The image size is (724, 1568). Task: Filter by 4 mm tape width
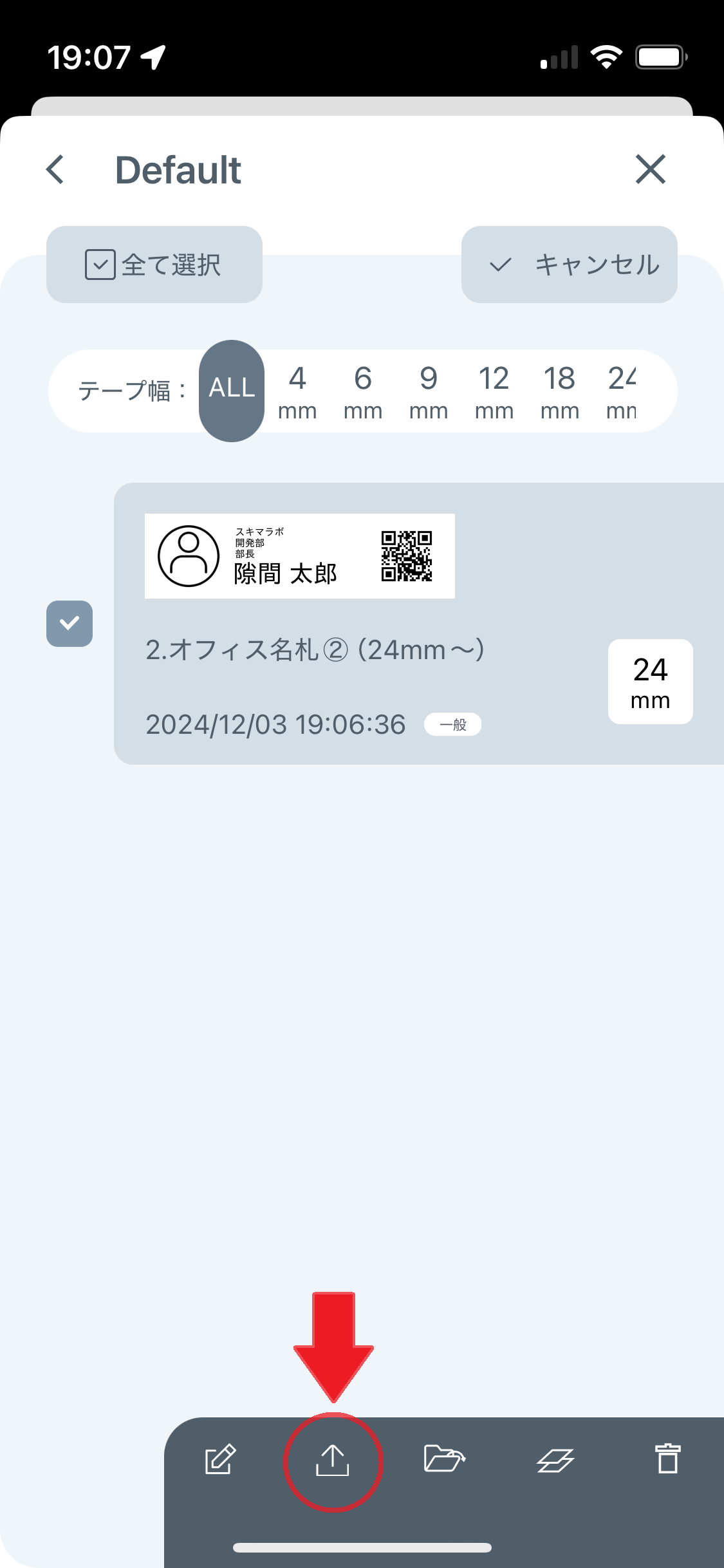pos(297,391)
